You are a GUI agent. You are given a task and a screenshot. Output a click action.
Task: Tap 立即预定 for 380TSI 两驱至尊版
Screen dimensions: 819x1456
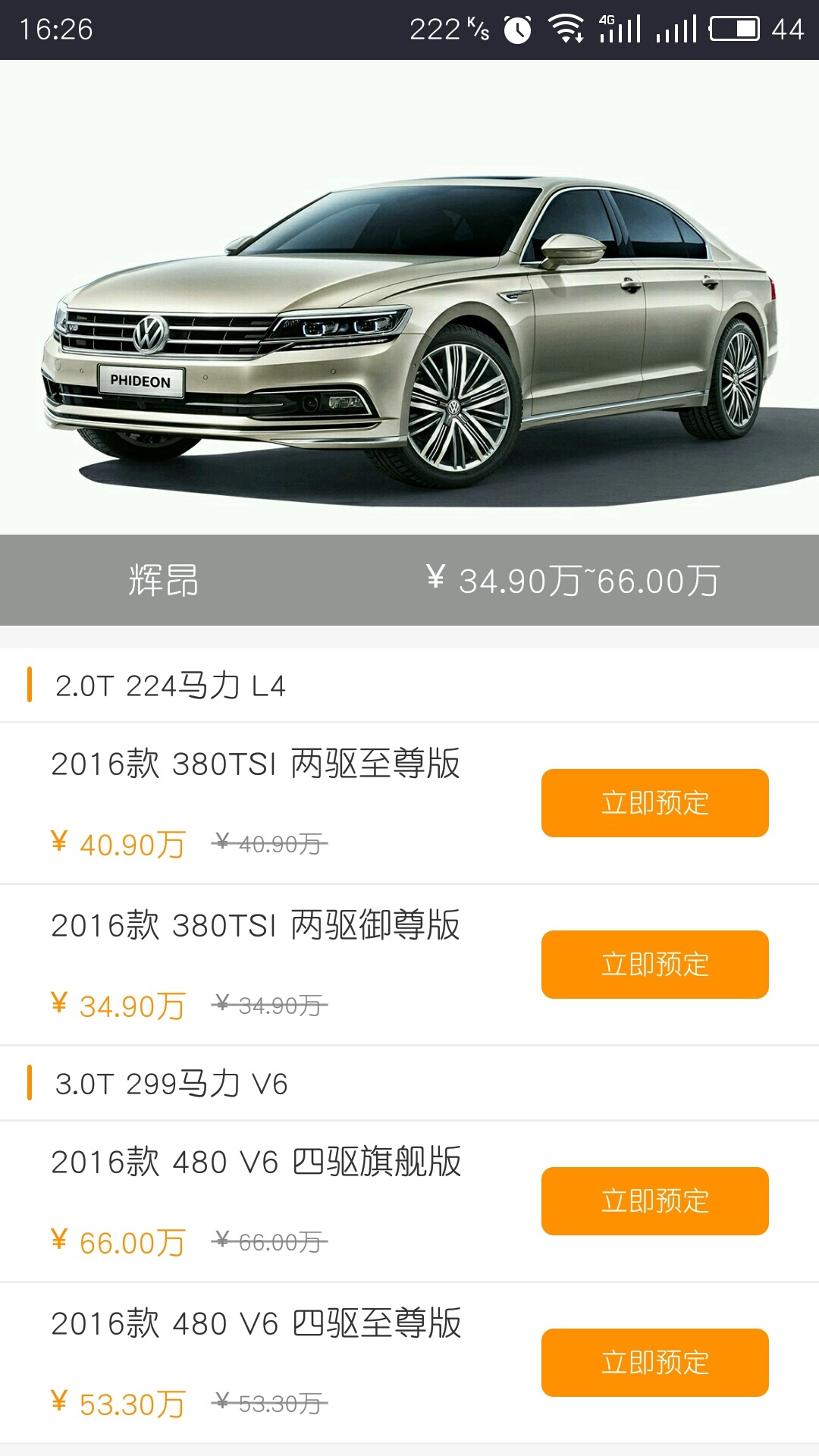coord(654,803)
